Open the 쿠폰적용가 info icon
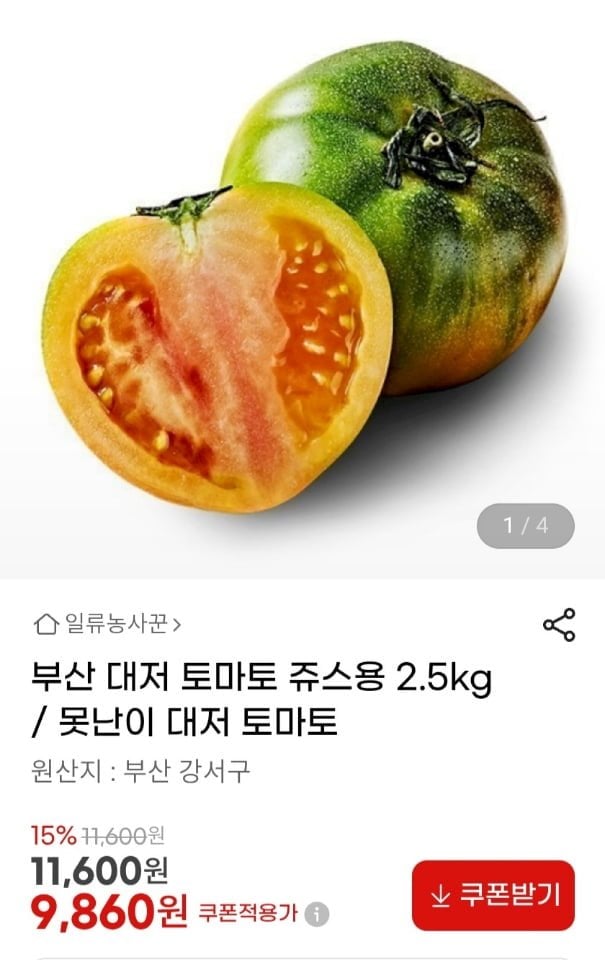Image resolution: width=605 pixels, height=960 pixels. (x=317, y=913)
